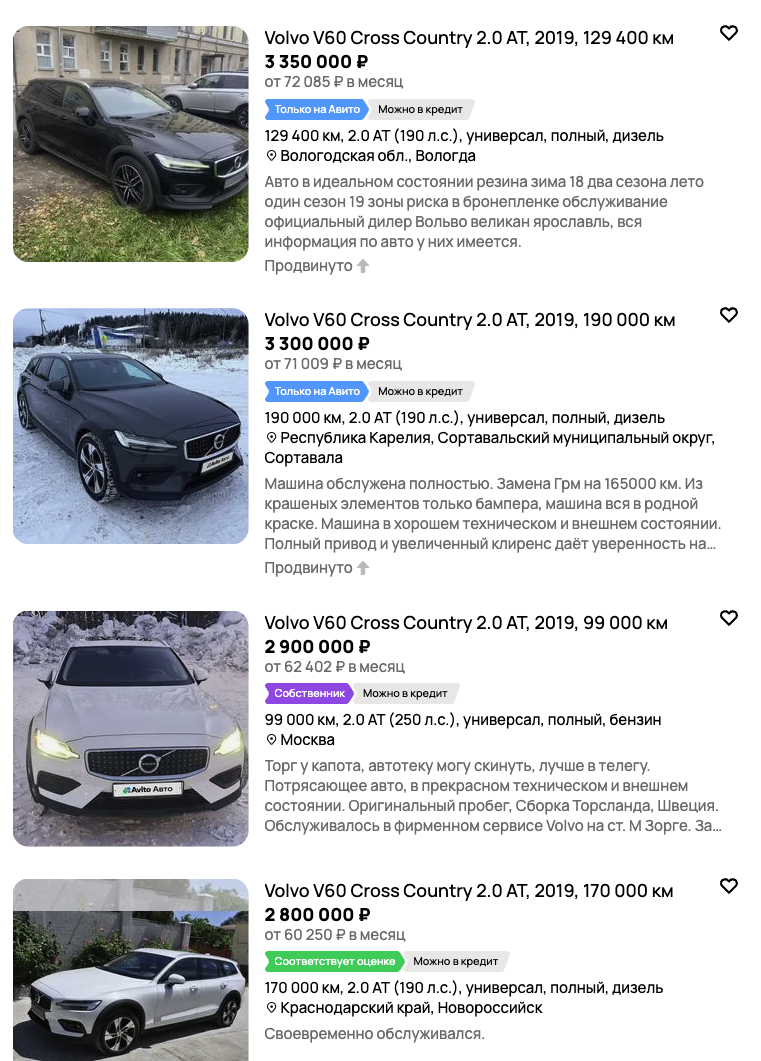Favorite the 129 400 km Volvo listing

click(x=729, y=33)
